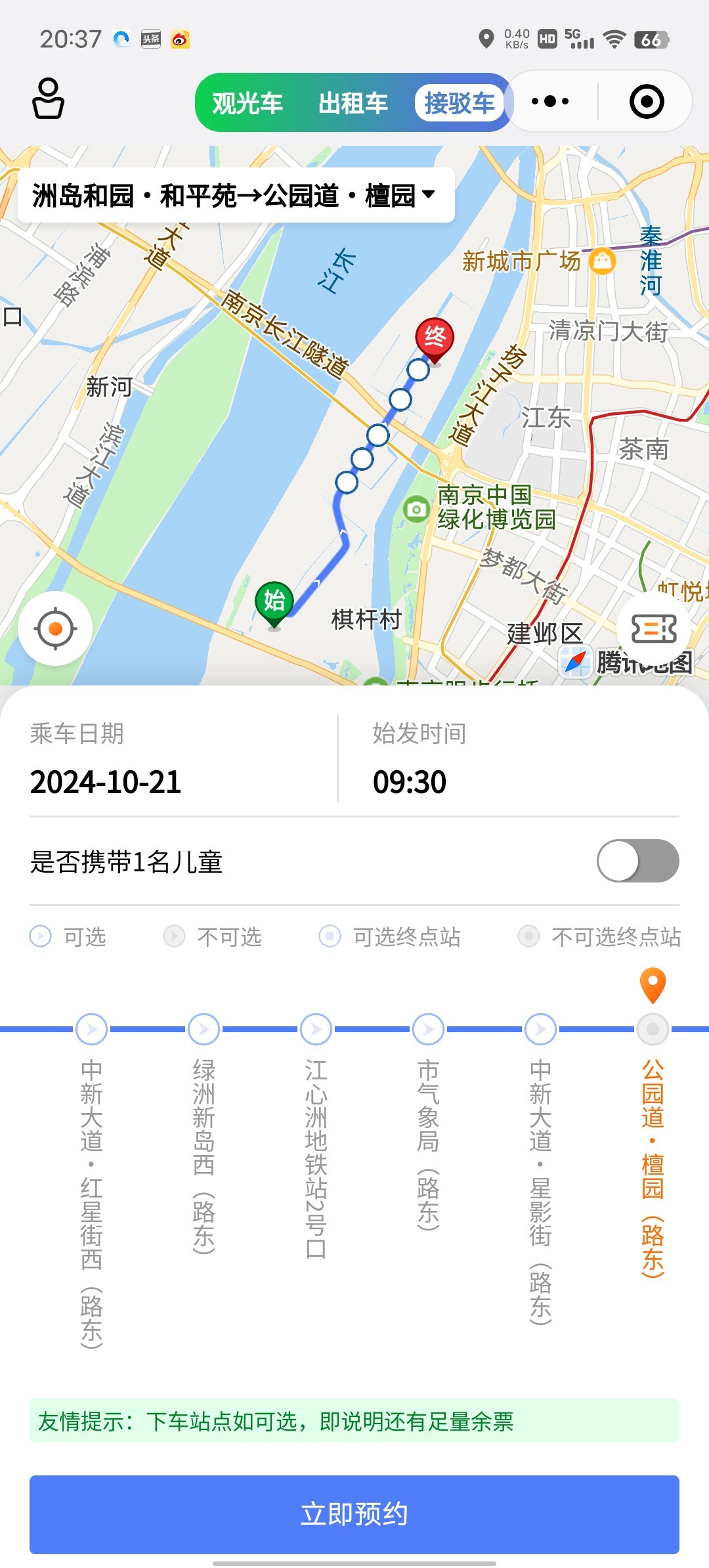Switch to the 出租车 tab
The image size is (709, 1568).
[x=353, y=103]
